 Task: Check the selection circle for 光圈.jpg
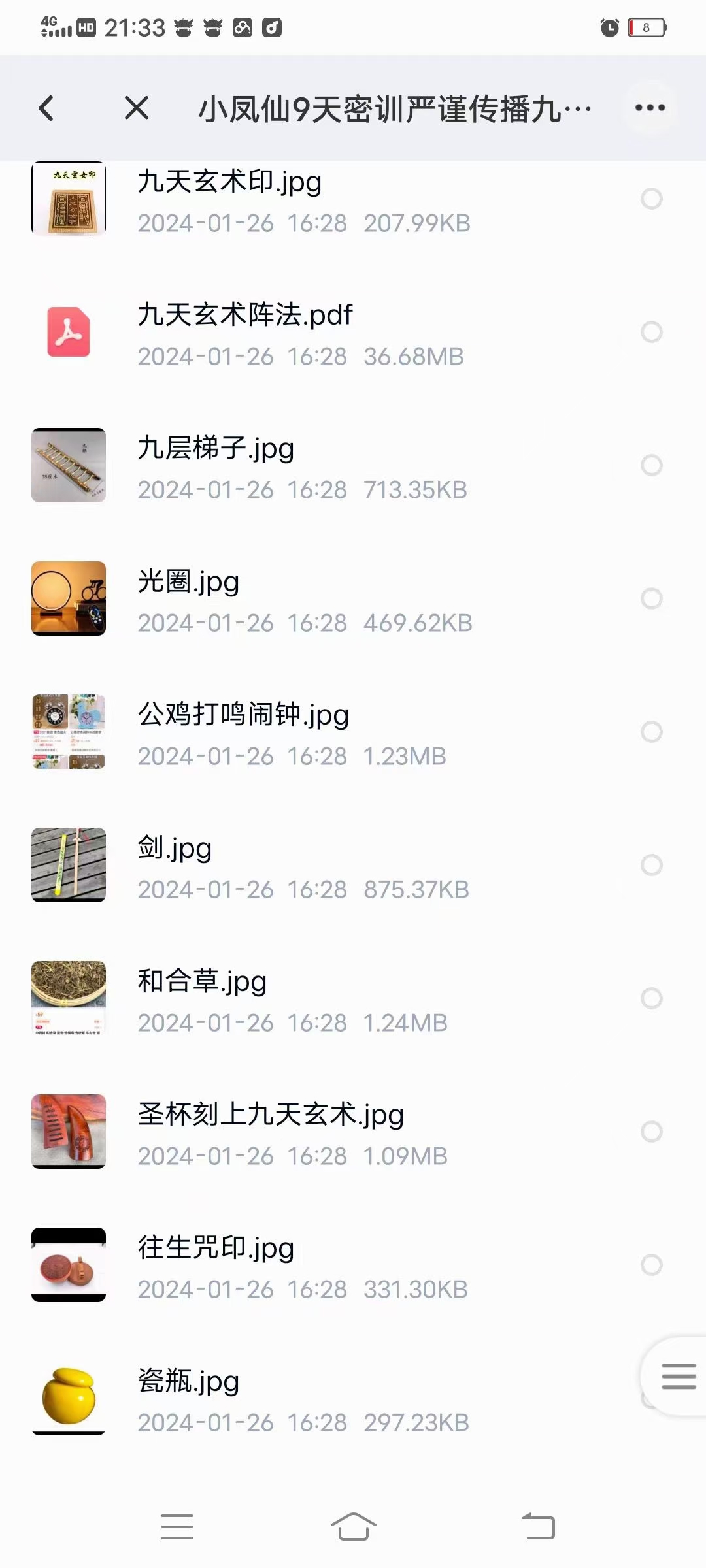[x=650, y=598]
